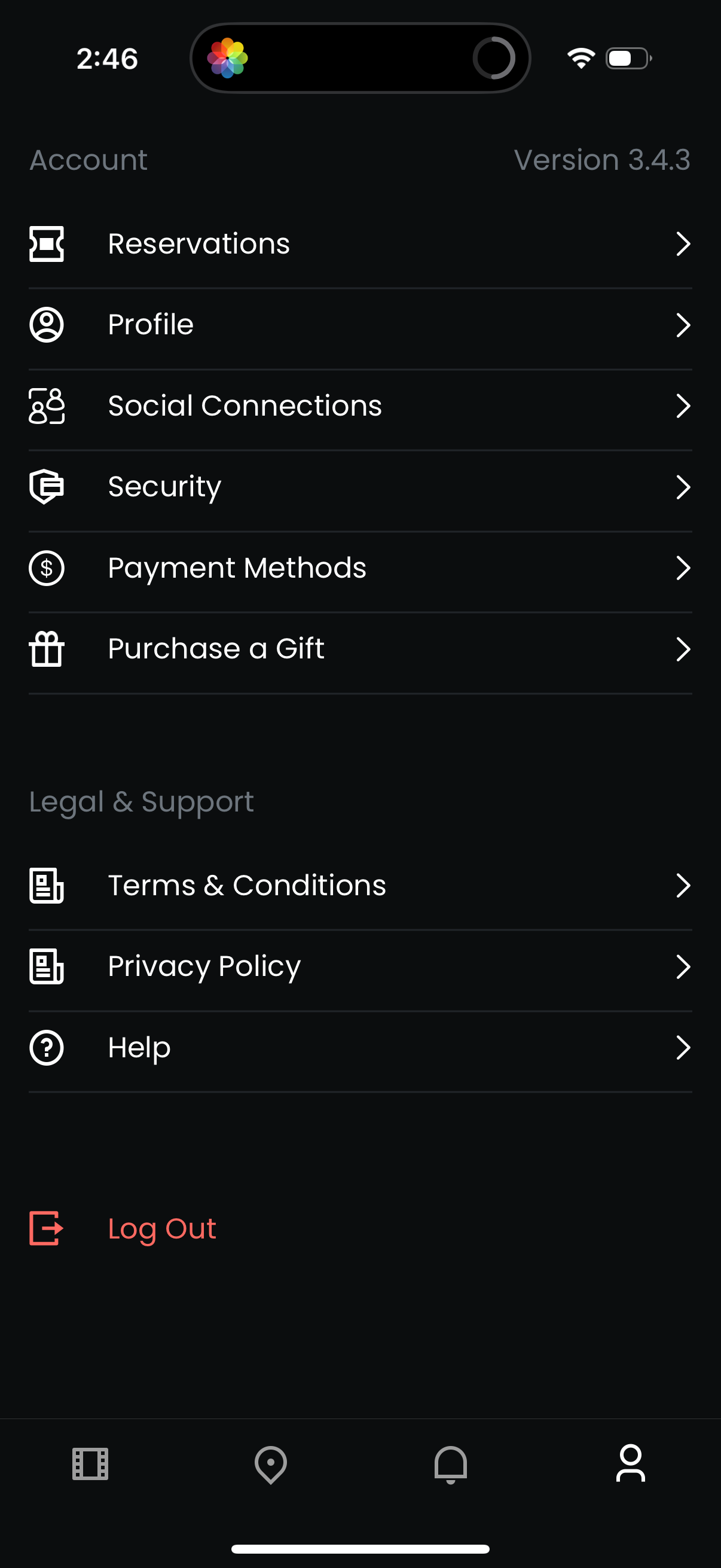Open the Privacy Policy entry
The width and height of the screenshot is (721, 1568).
(203, 966)
